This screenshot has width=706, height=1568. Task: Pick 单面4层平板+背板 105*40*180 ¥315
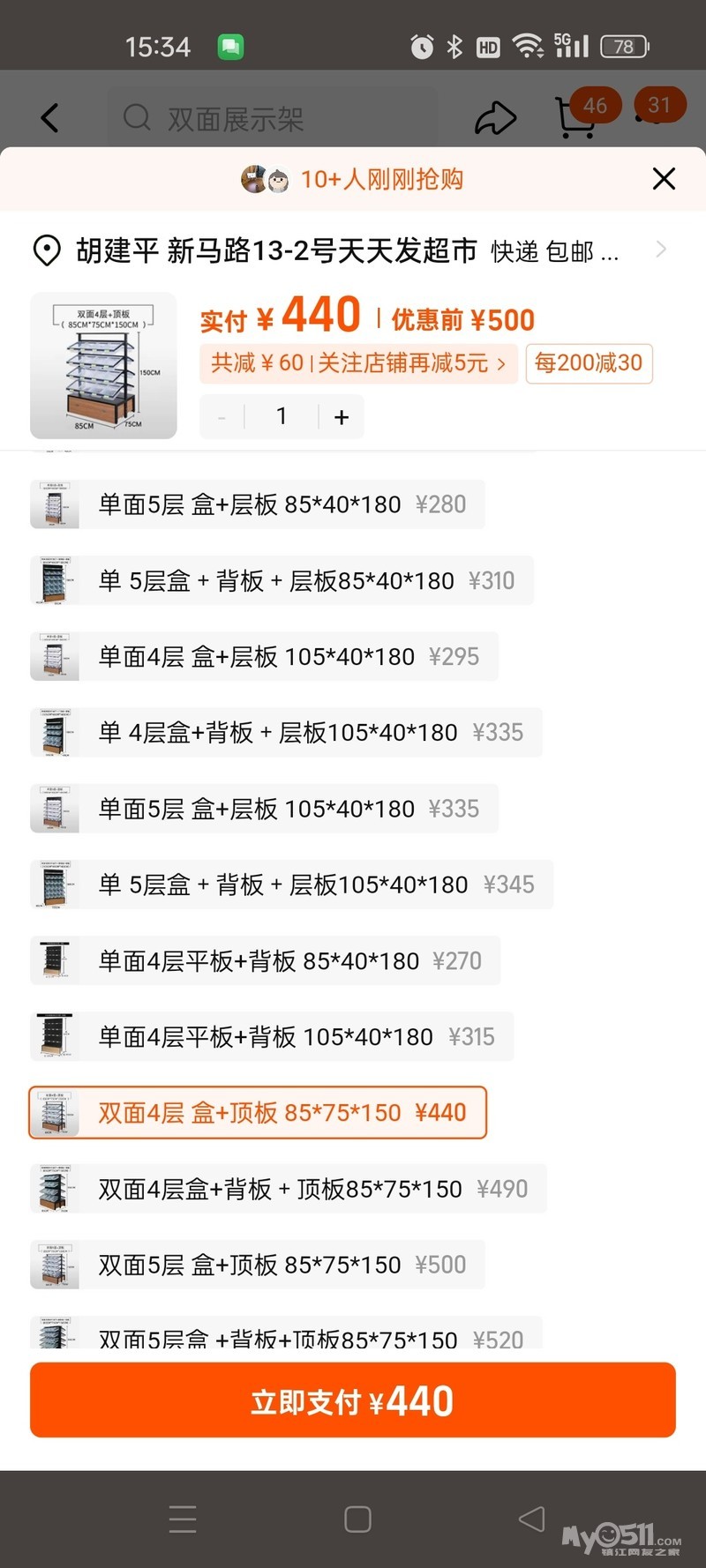point(272,1037)
